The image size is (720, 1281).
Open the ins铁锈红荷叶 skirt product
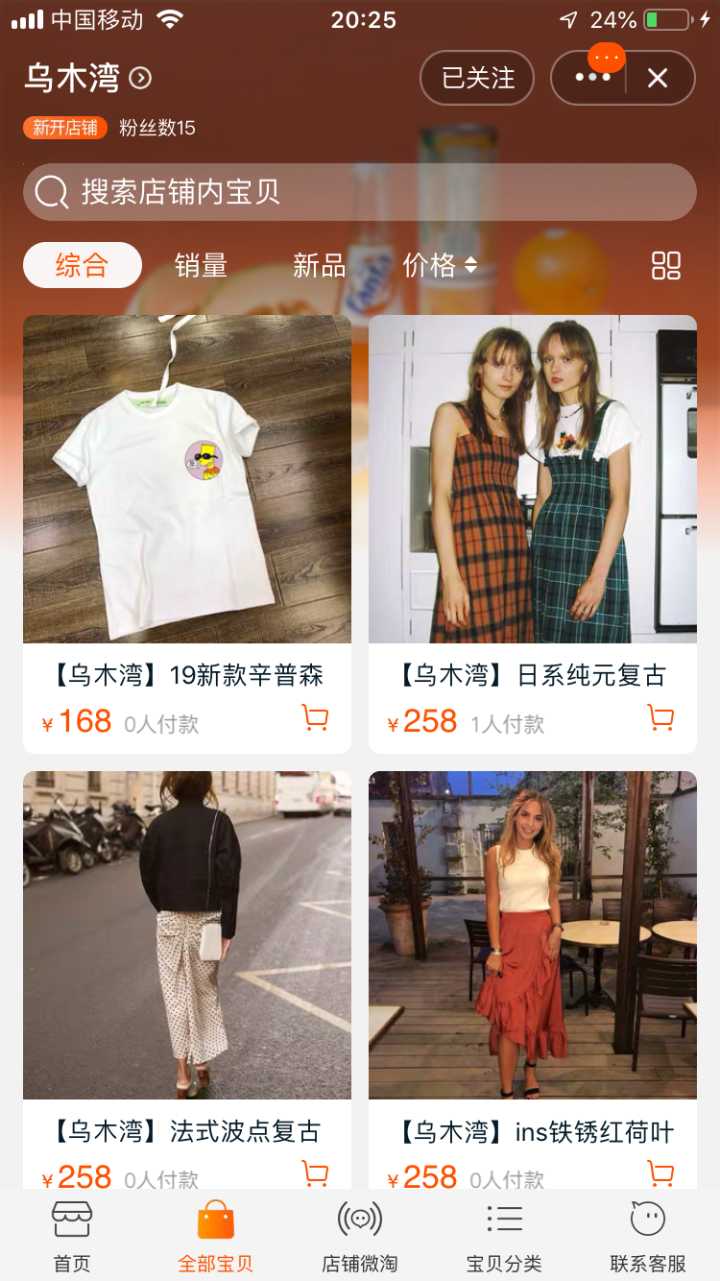coord(532,935)
